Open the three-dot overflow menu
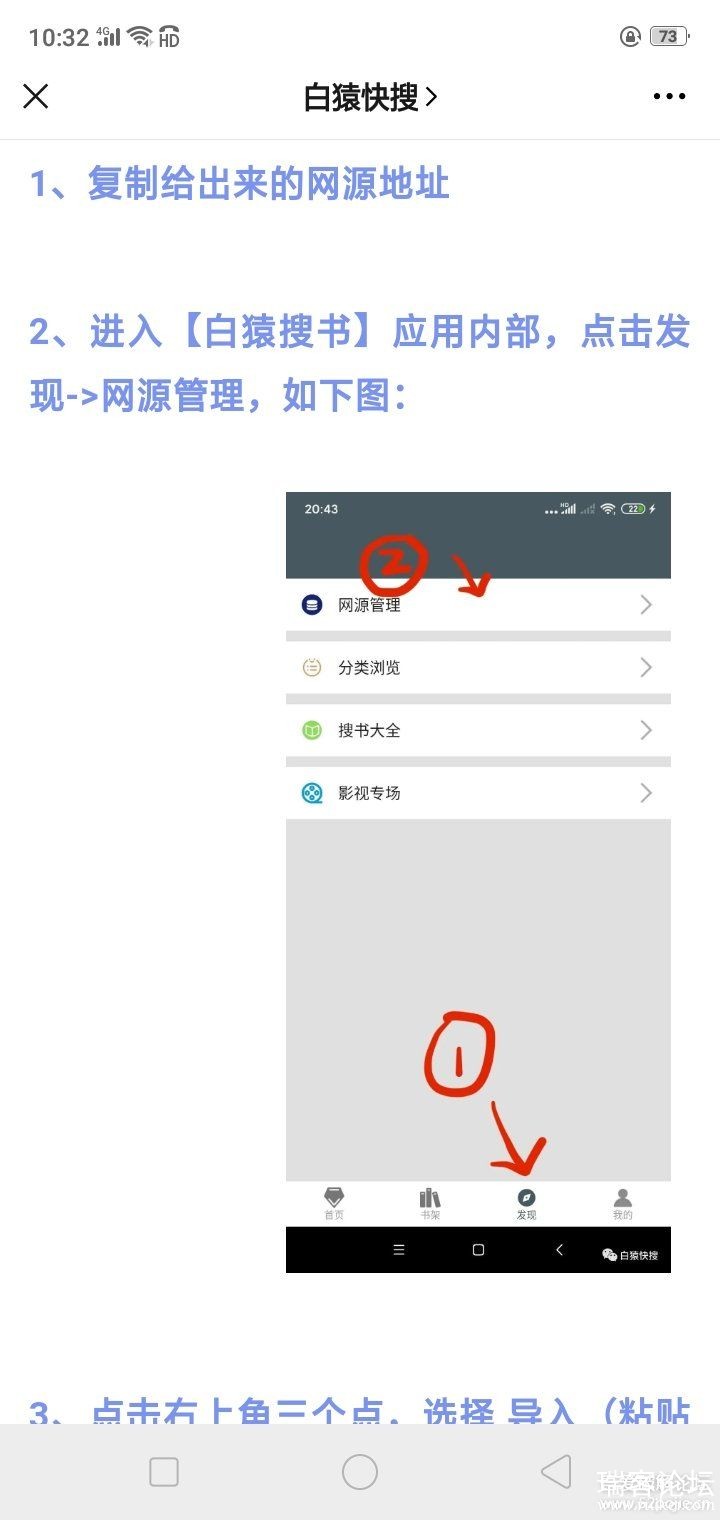720x1520 pixels. click(x=669, y=96)
